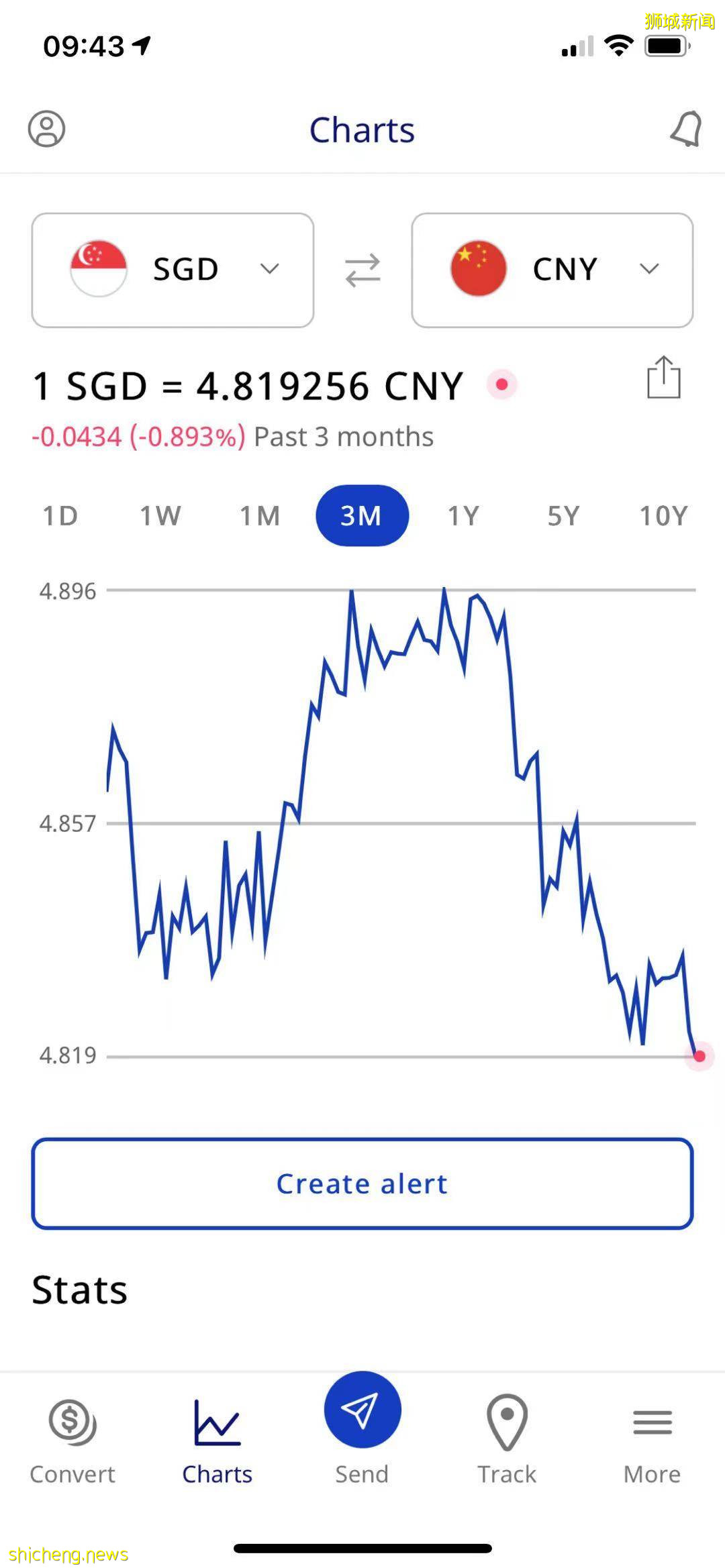
Task: Open the SGD currency dropdown
Action: [173, 270]
